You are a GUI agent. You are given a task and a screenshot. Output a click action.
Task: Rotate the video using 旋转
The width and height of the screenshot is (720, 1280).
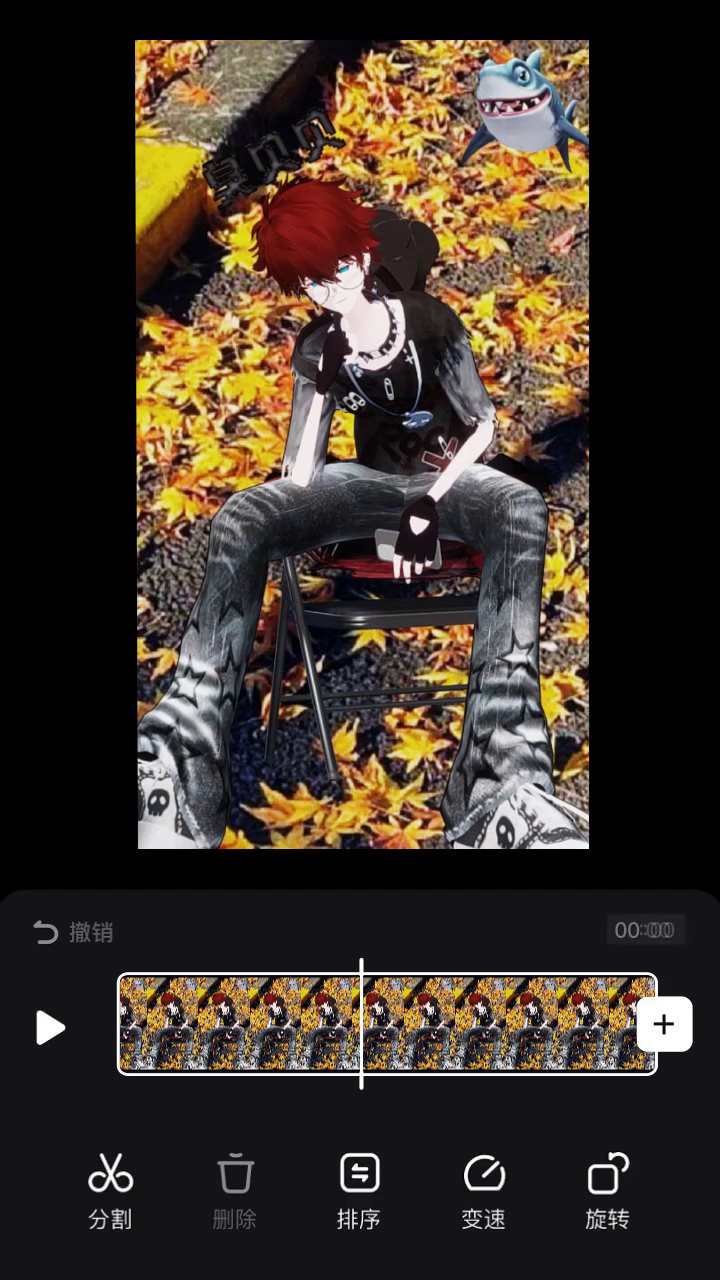pos(608,1191)
